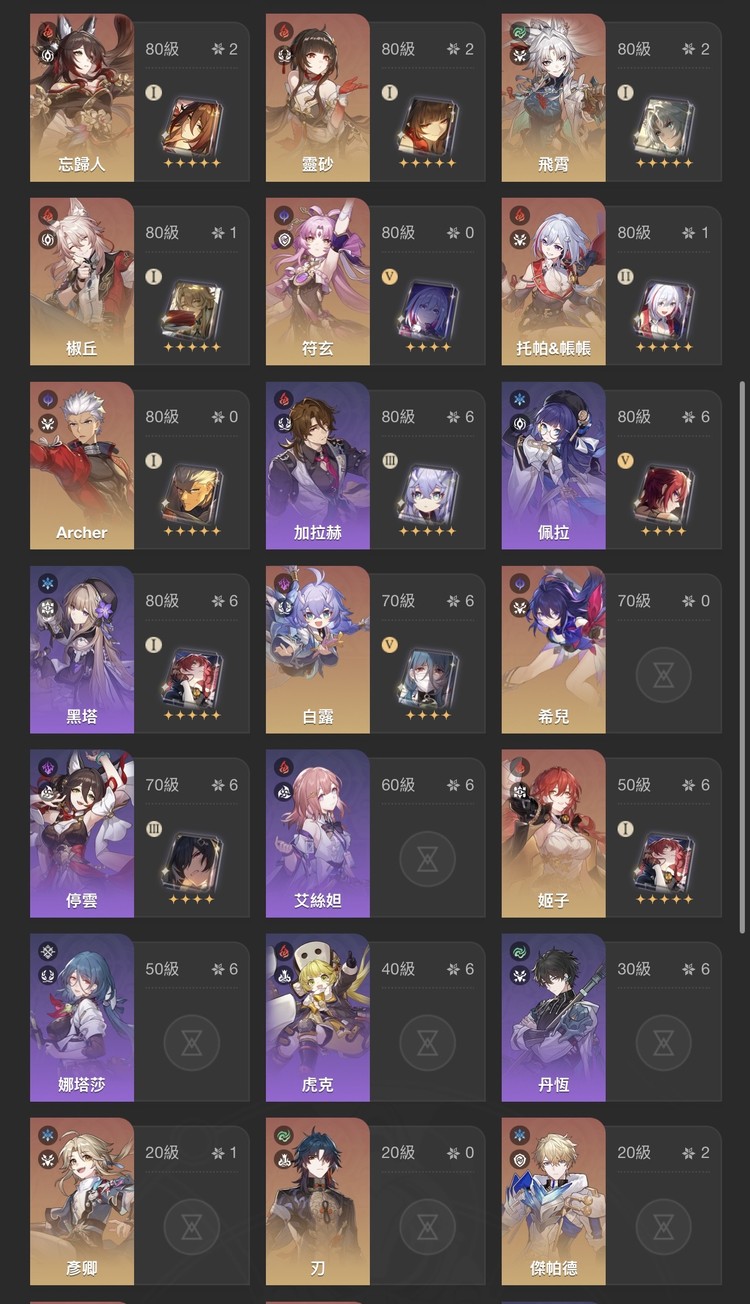Open the 希兒 character card
The width and height of the screenshot is (750, 1304).
click(553, 650)
